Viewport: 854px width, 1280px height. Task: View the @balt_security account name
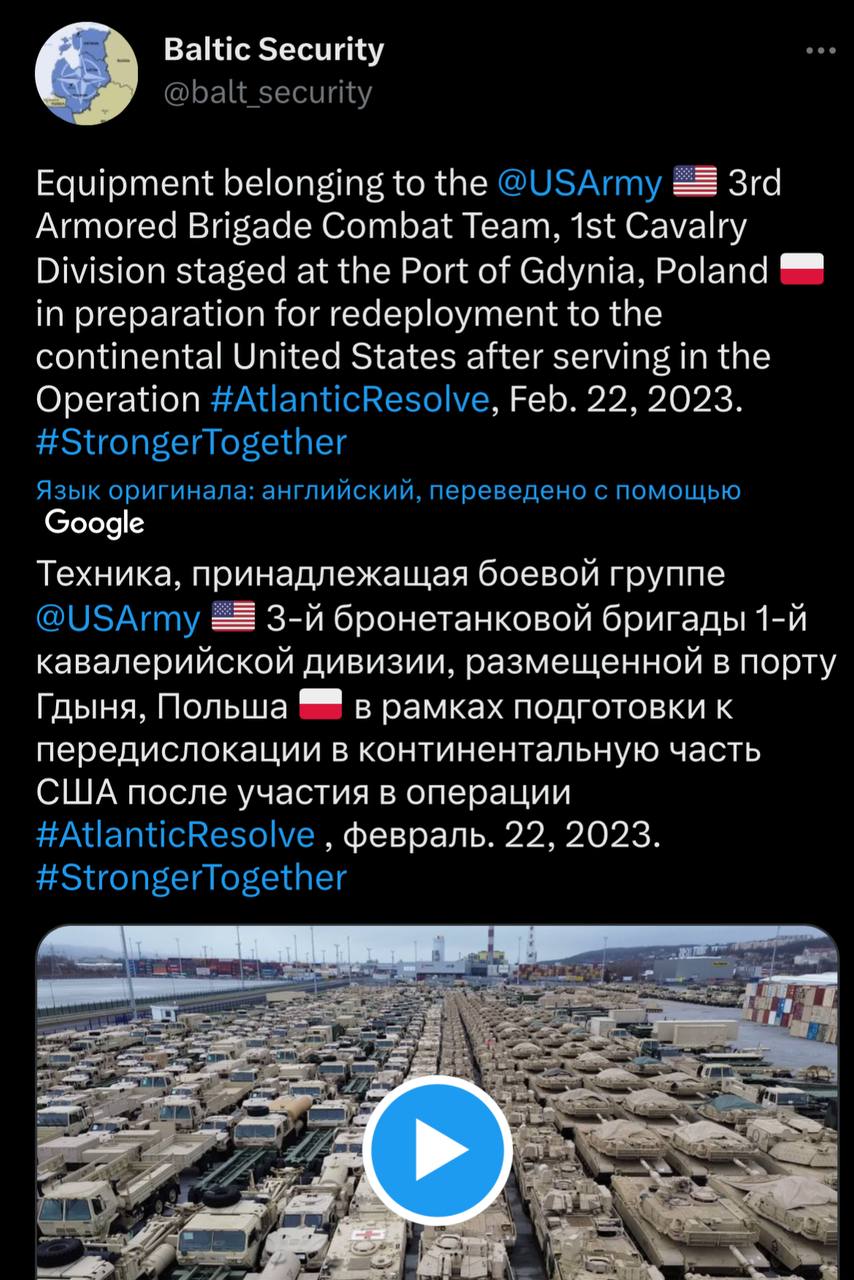coord(267,93)
